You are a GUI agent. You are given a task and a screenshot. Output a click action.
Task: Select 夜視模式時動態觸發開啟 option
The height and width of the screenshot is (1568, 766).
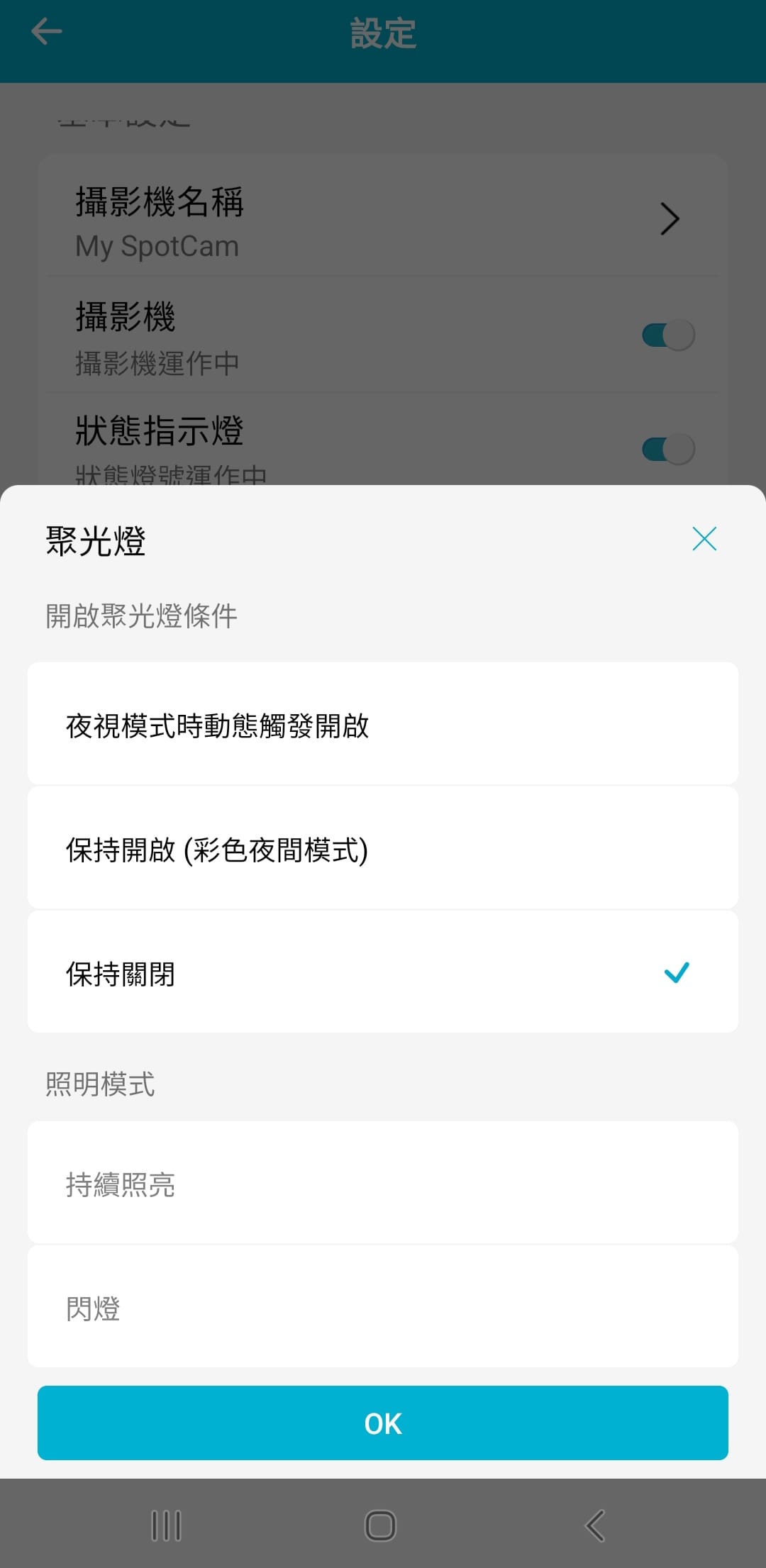[x=383, y=725]
